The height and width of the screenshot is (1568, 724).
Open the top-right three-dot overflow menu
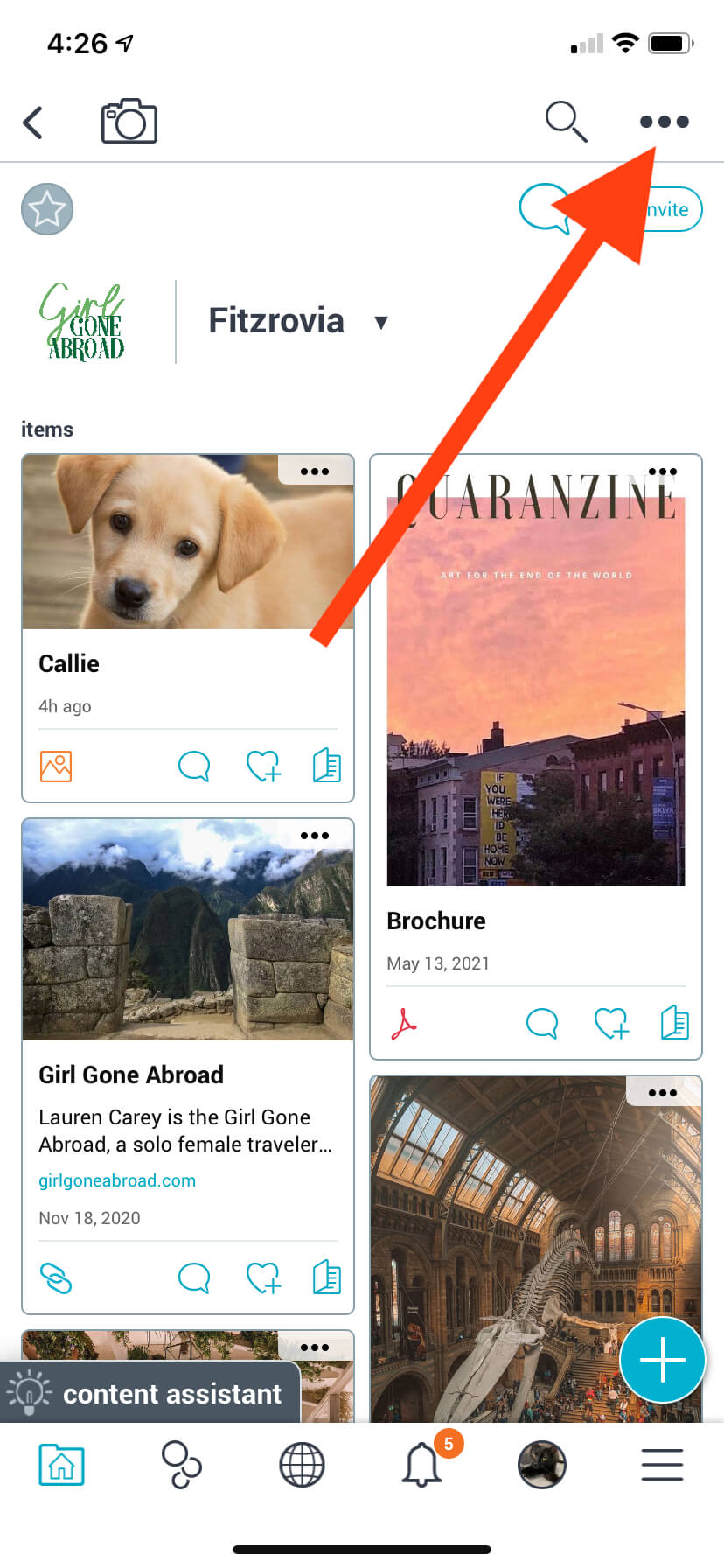coord(665,122)
